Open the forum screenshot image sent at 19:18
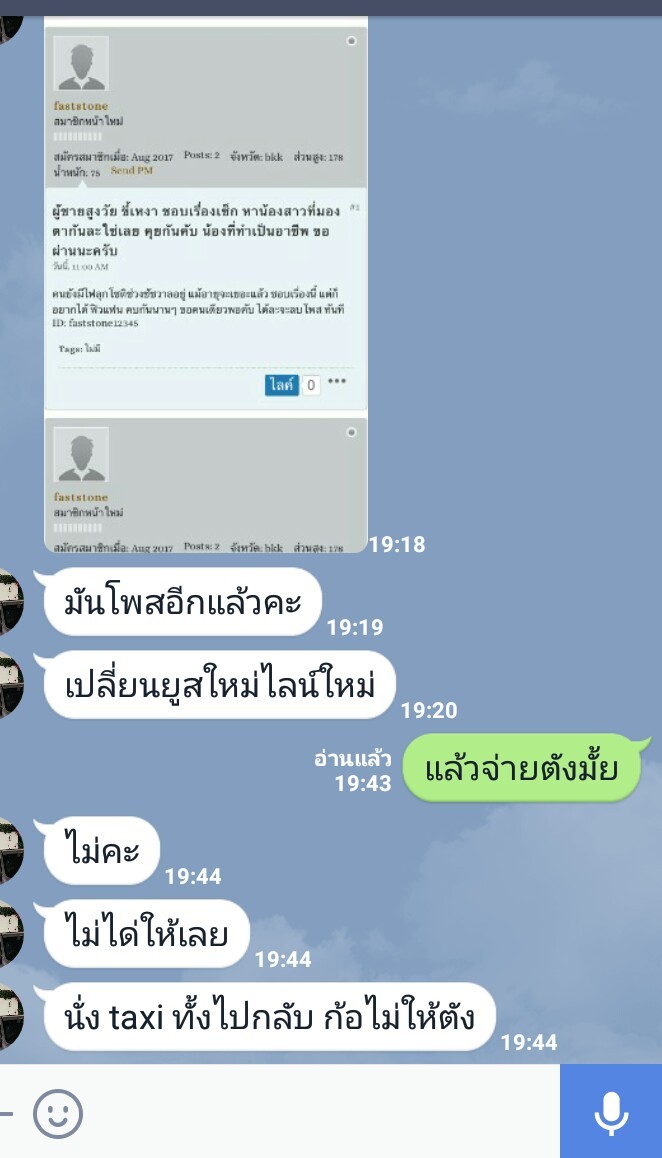 click(x=205, y=285)
